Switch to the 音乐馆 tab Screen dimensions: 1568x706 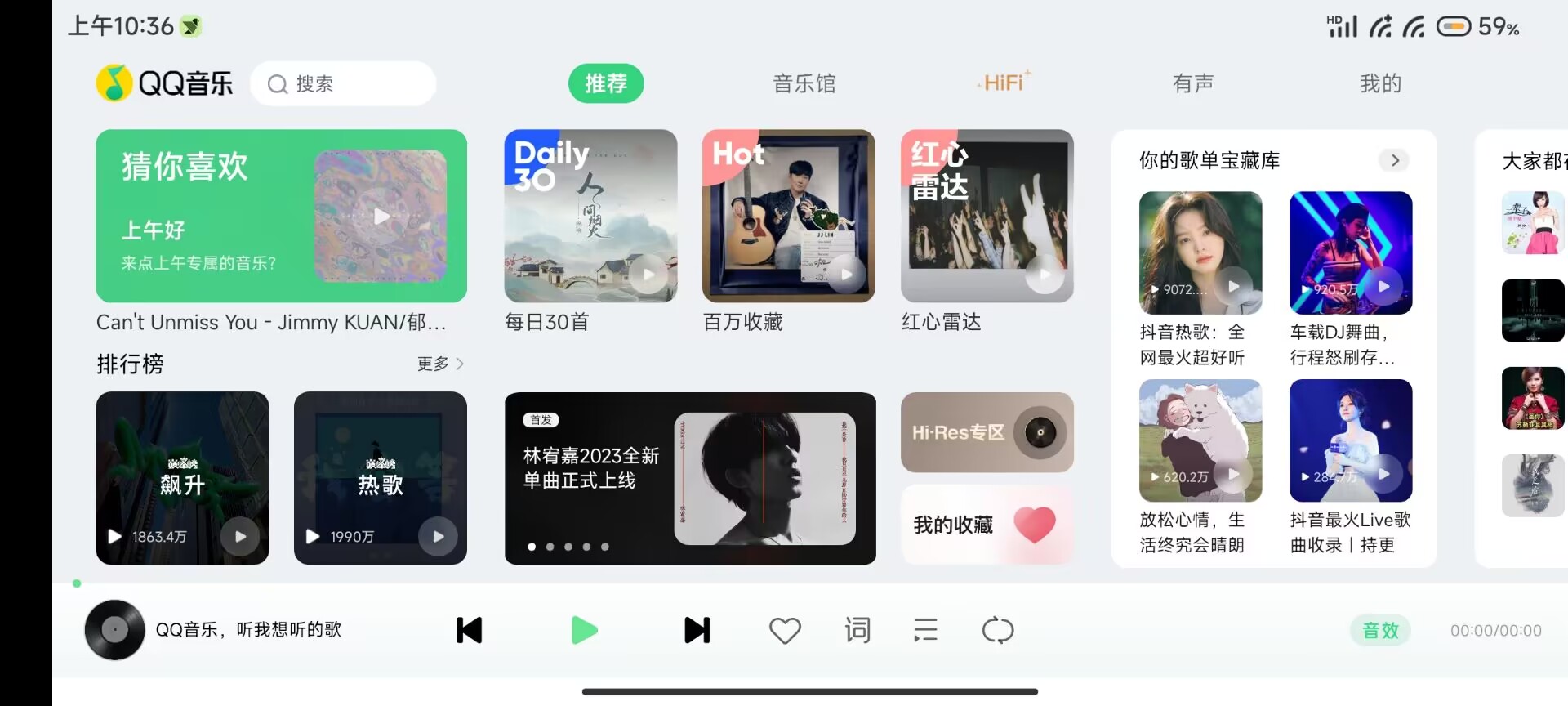click(804, 83)
